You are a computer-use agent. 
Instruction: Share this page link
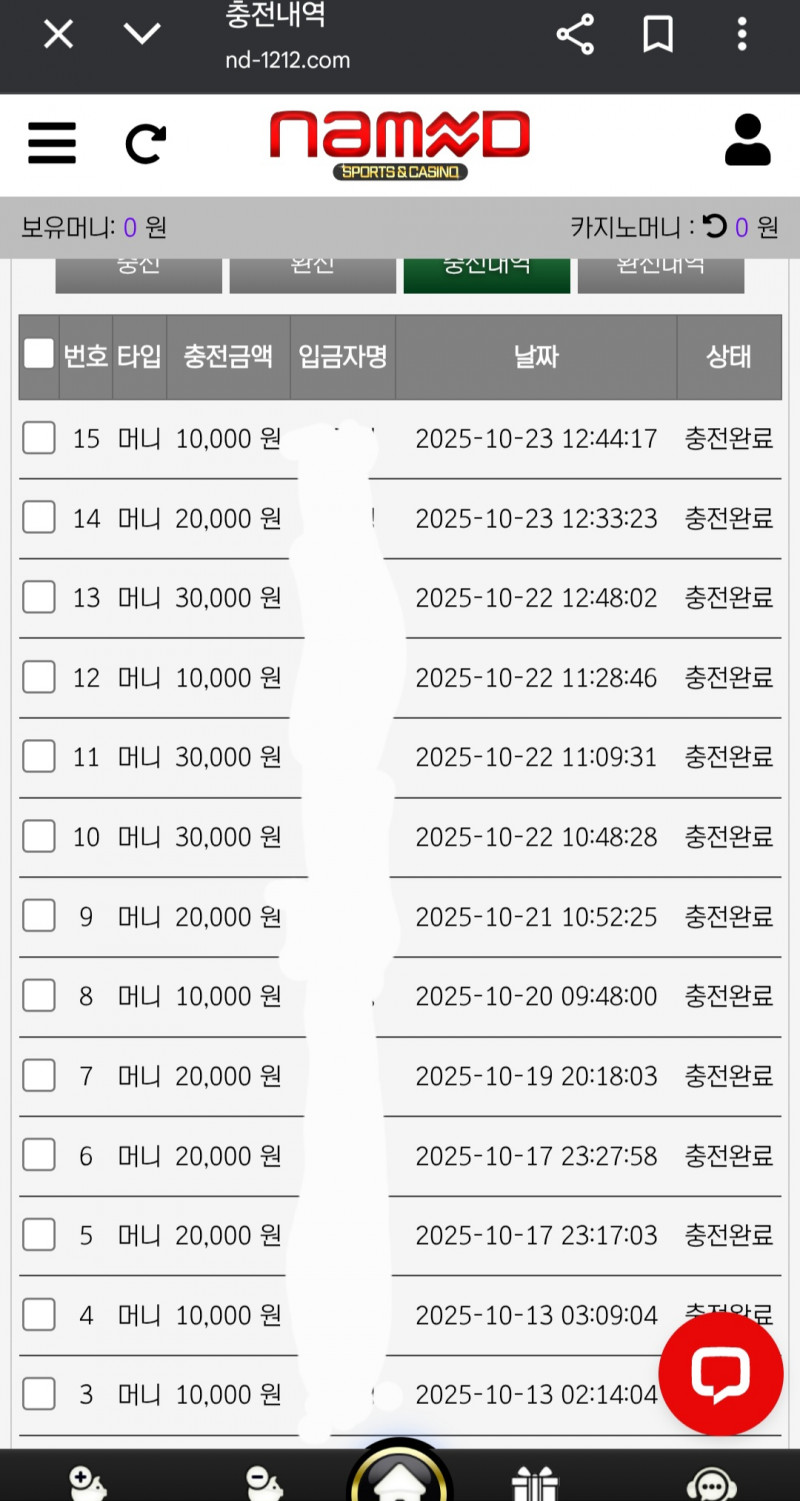coord(575,35)
